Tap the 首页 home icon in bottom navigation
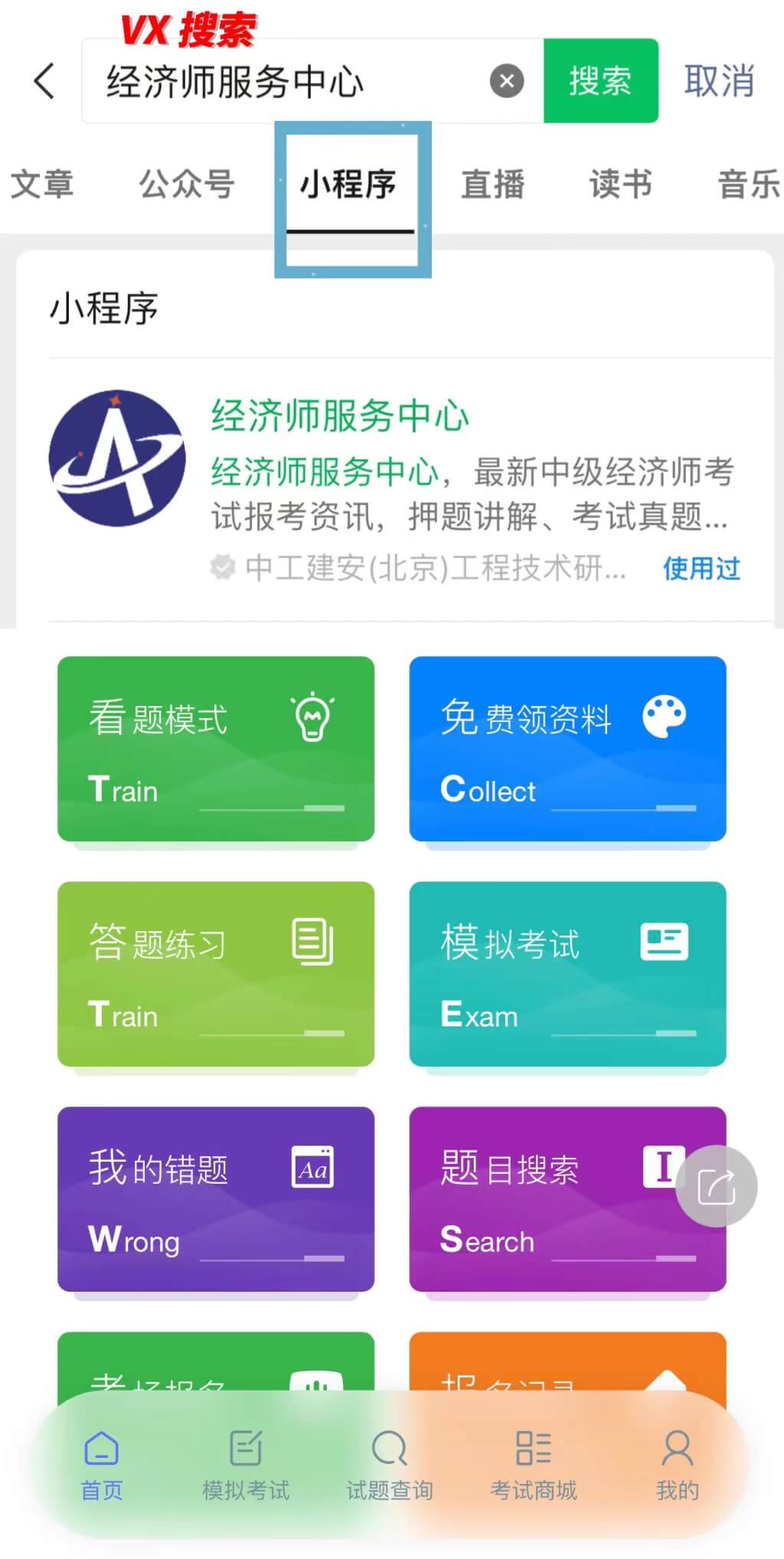The height and width of the screenshot is (1559, 784). [x=102, y=1447]
